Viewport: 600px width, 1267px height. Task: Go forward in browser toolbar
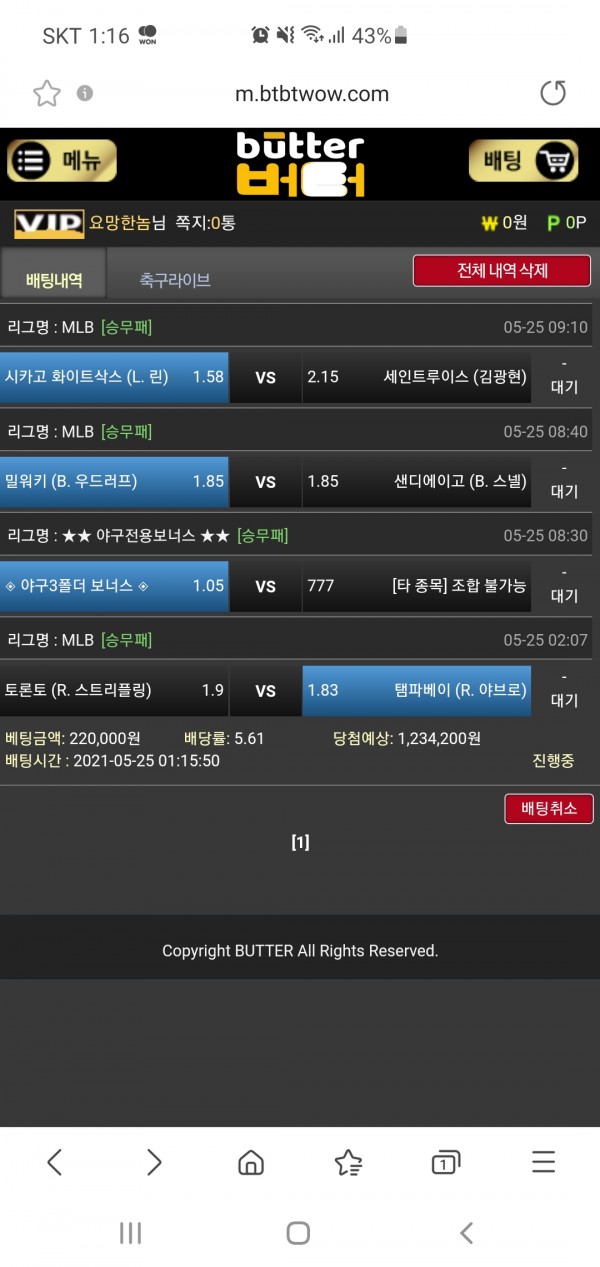[x=153, y=1161]
